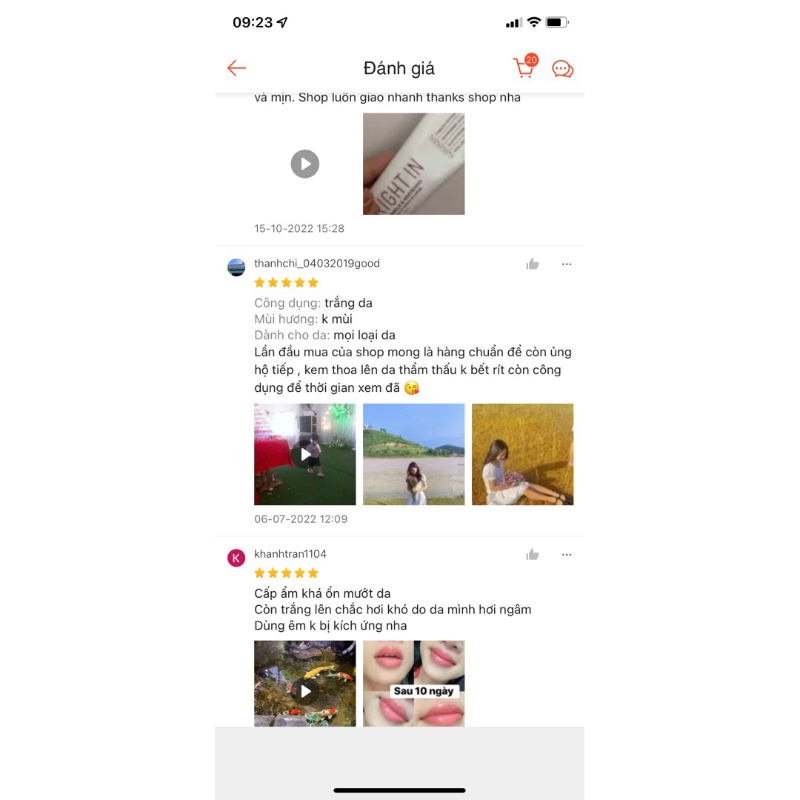Screen dimensions: 800x800
Task: View the golden field photo in thanhchi's review
Action: click(x=522, y=454)
